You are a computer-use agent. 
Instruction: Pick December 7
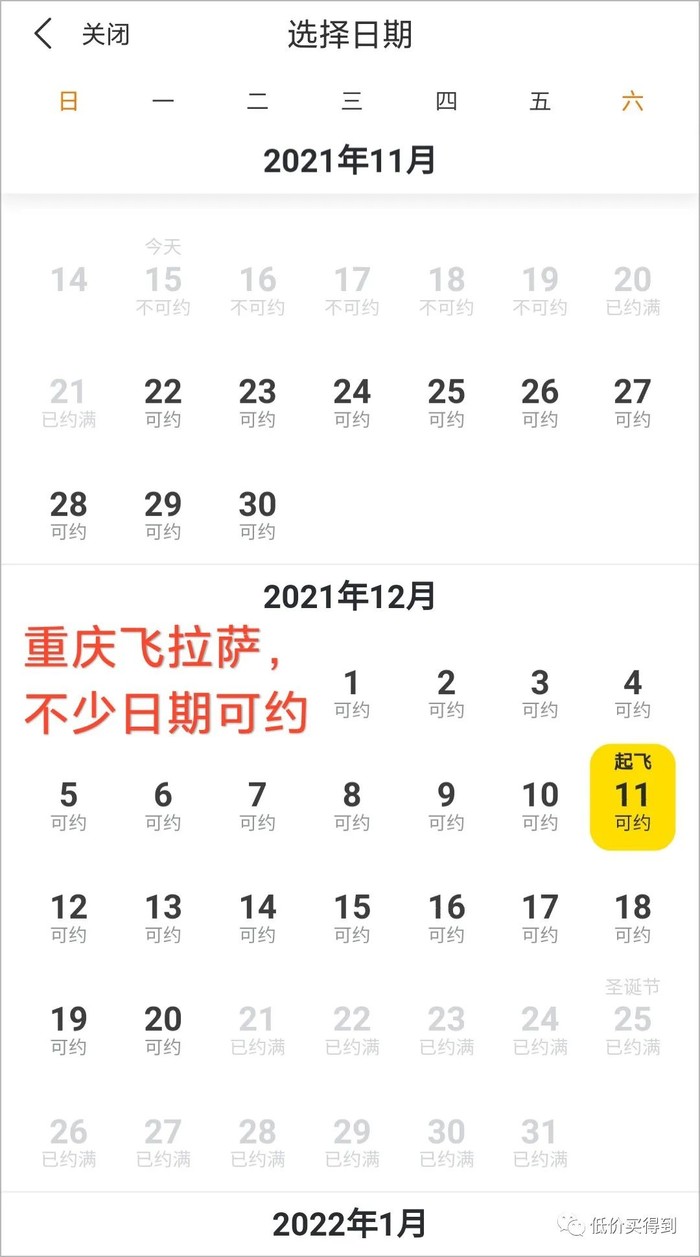(x=257, y=805)
